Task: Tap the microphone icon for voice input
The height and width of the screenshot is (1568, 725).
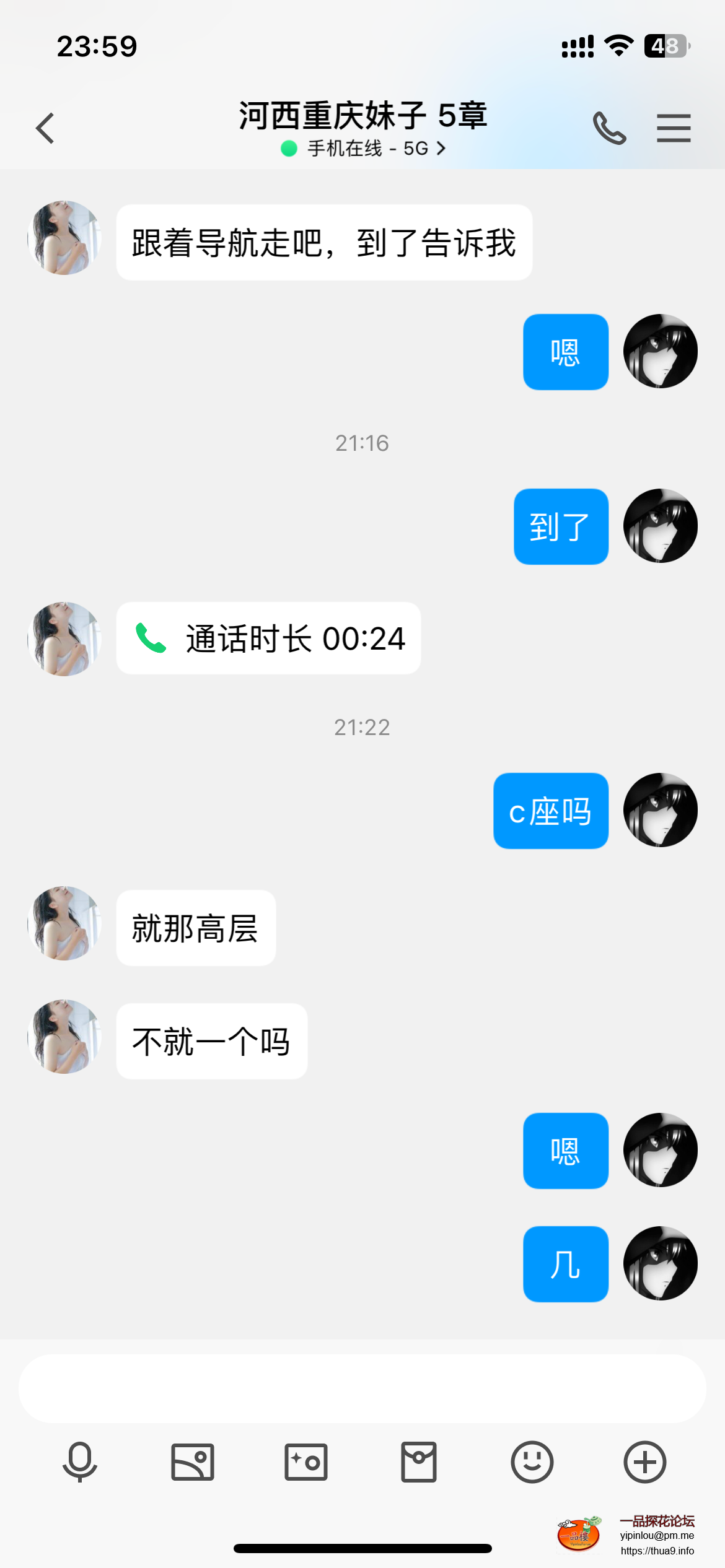Action: 78,1463
